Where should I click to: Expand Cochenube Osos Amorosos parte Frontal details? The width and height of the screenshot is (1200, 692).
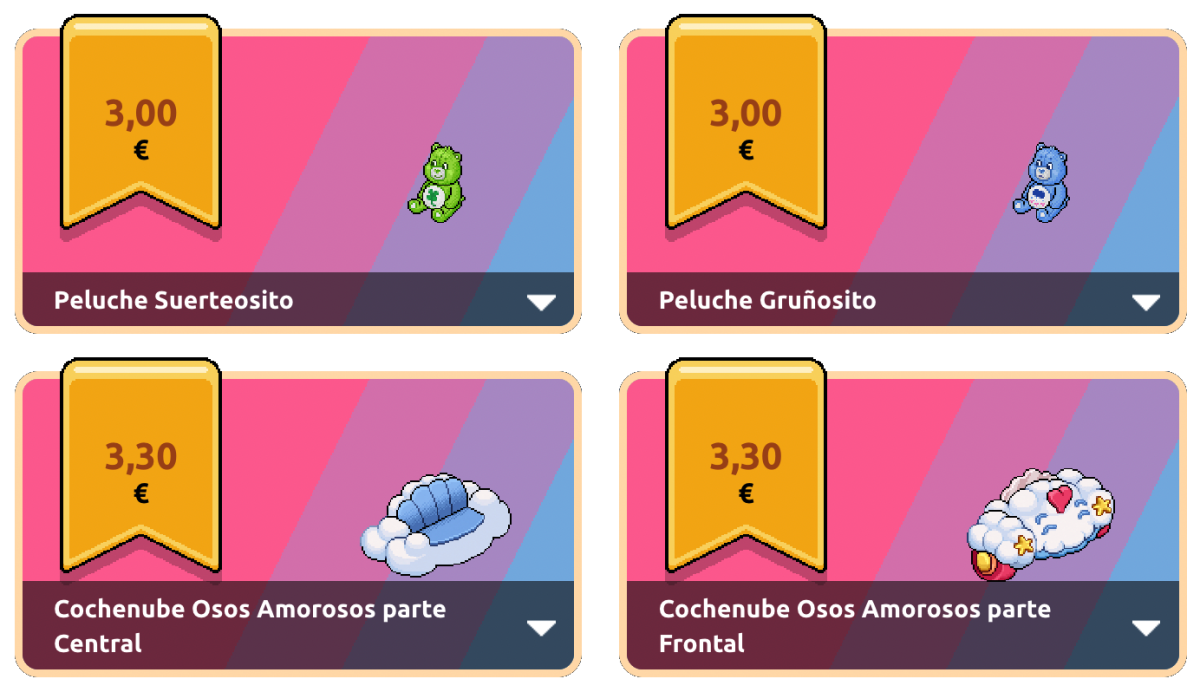[1146, 627]
